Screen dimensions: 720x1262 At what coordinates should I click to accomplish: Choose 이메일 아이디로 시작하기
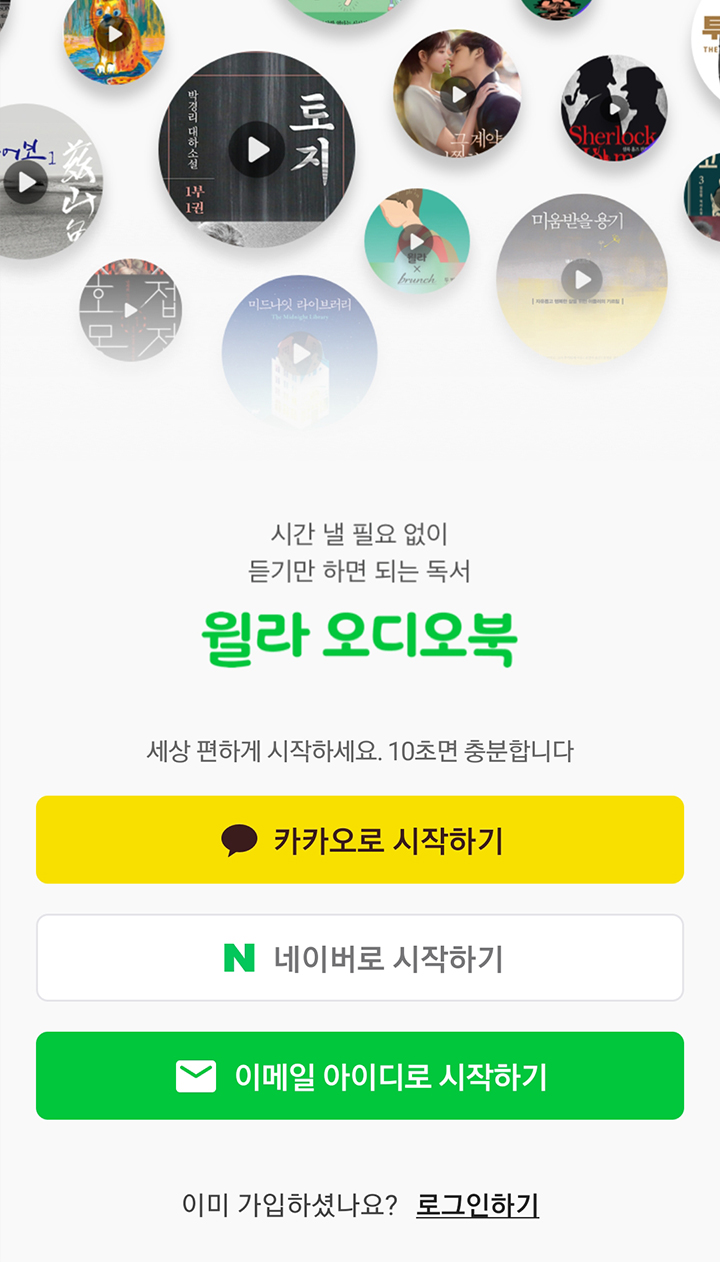coord(360,1076)
